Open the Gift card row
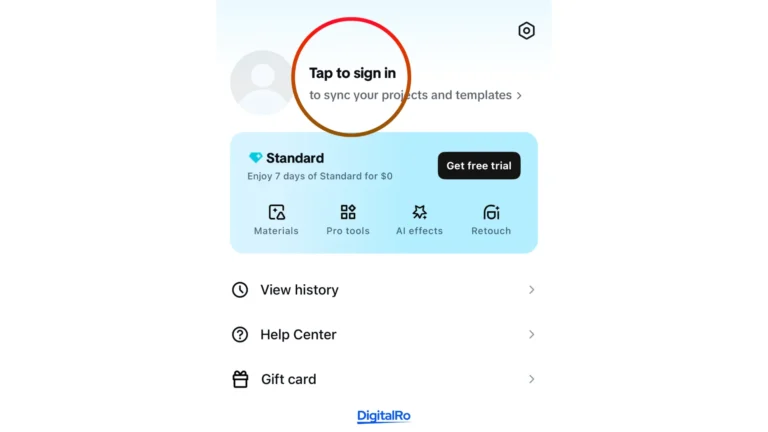This screenshot has height=432, width=768. [384, 379]
